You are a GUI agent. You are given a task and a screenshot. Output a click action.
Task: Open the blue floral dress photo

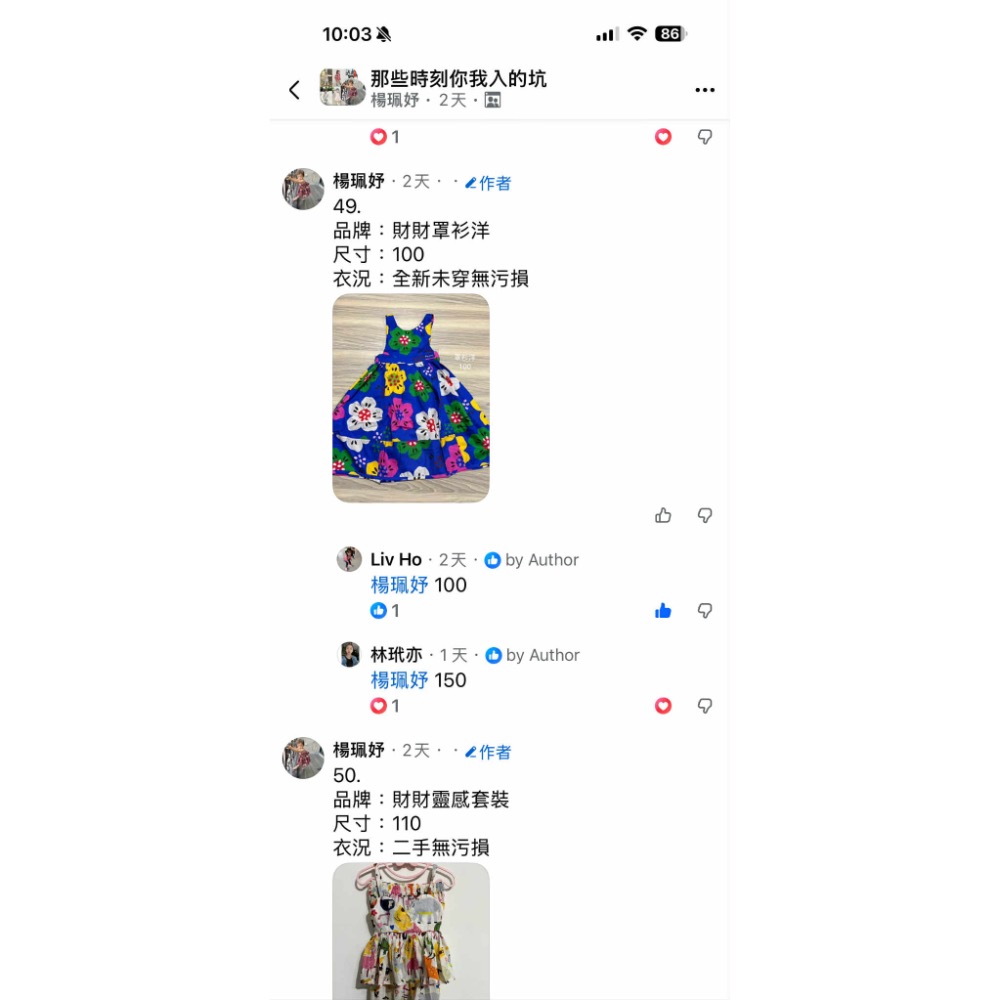click(411, 398)
